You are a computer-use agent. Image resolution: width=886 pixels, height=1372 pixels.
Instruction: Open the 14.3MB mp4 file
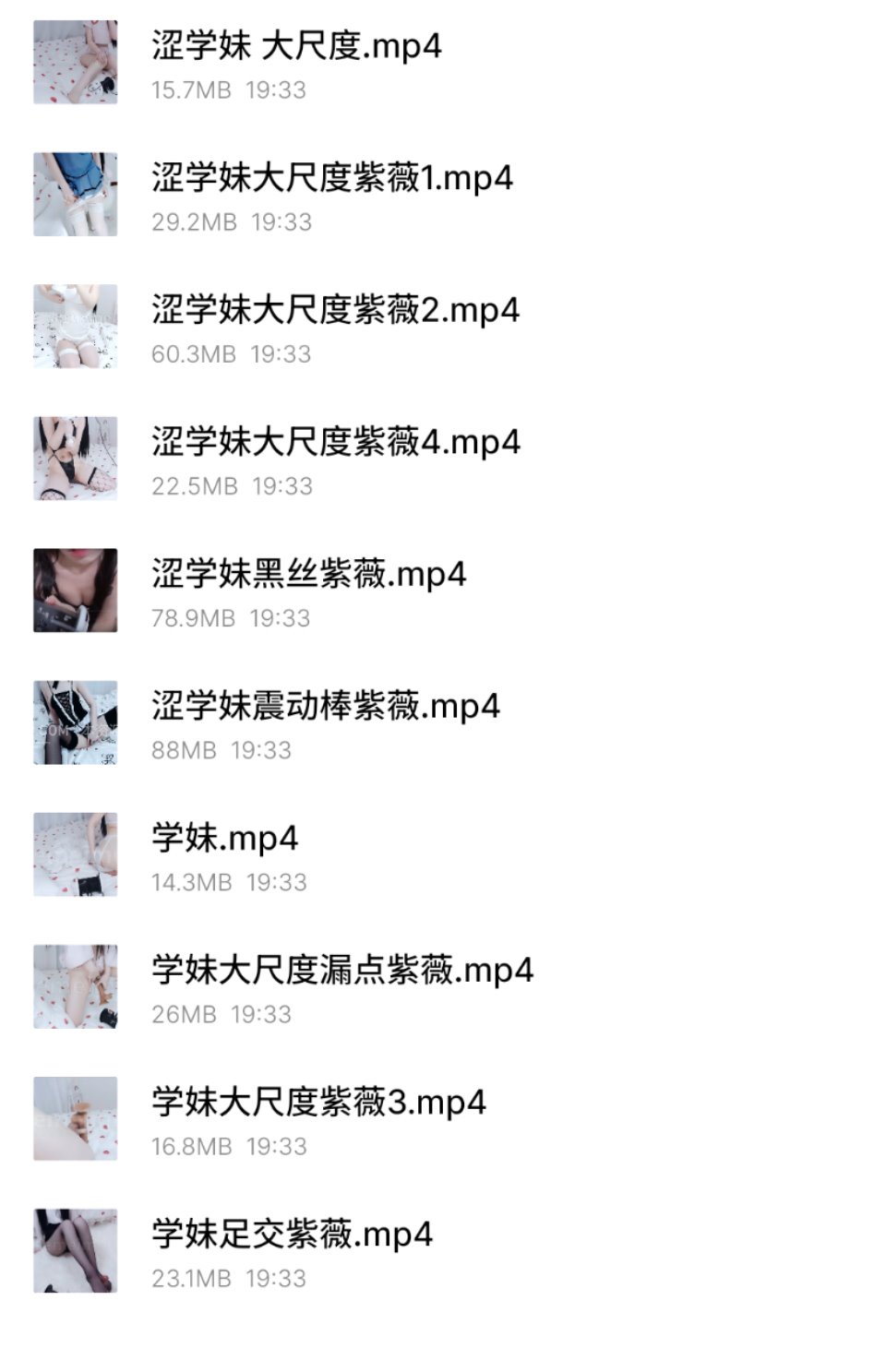pos(224,838)
